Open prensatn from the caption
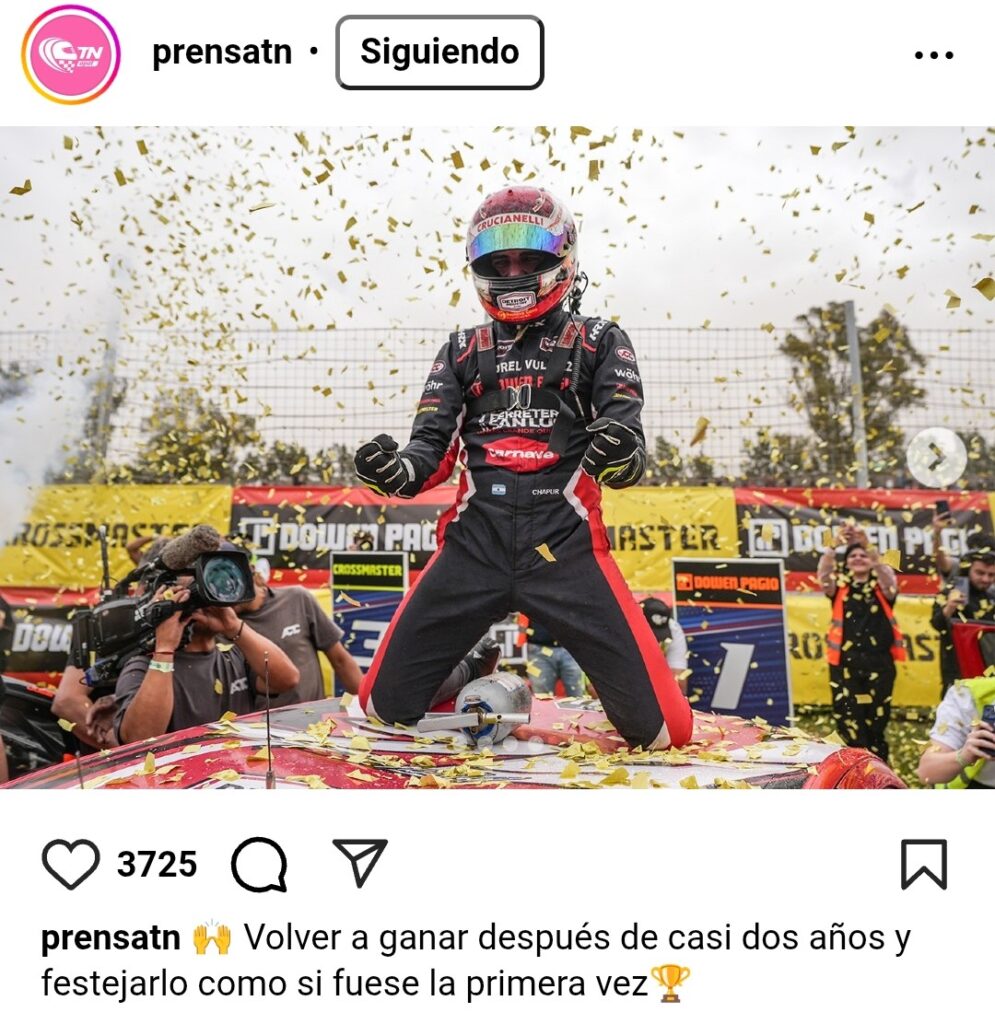This screenshot has width=995, height=1024. pyautogui.click(x=110, y=938)
